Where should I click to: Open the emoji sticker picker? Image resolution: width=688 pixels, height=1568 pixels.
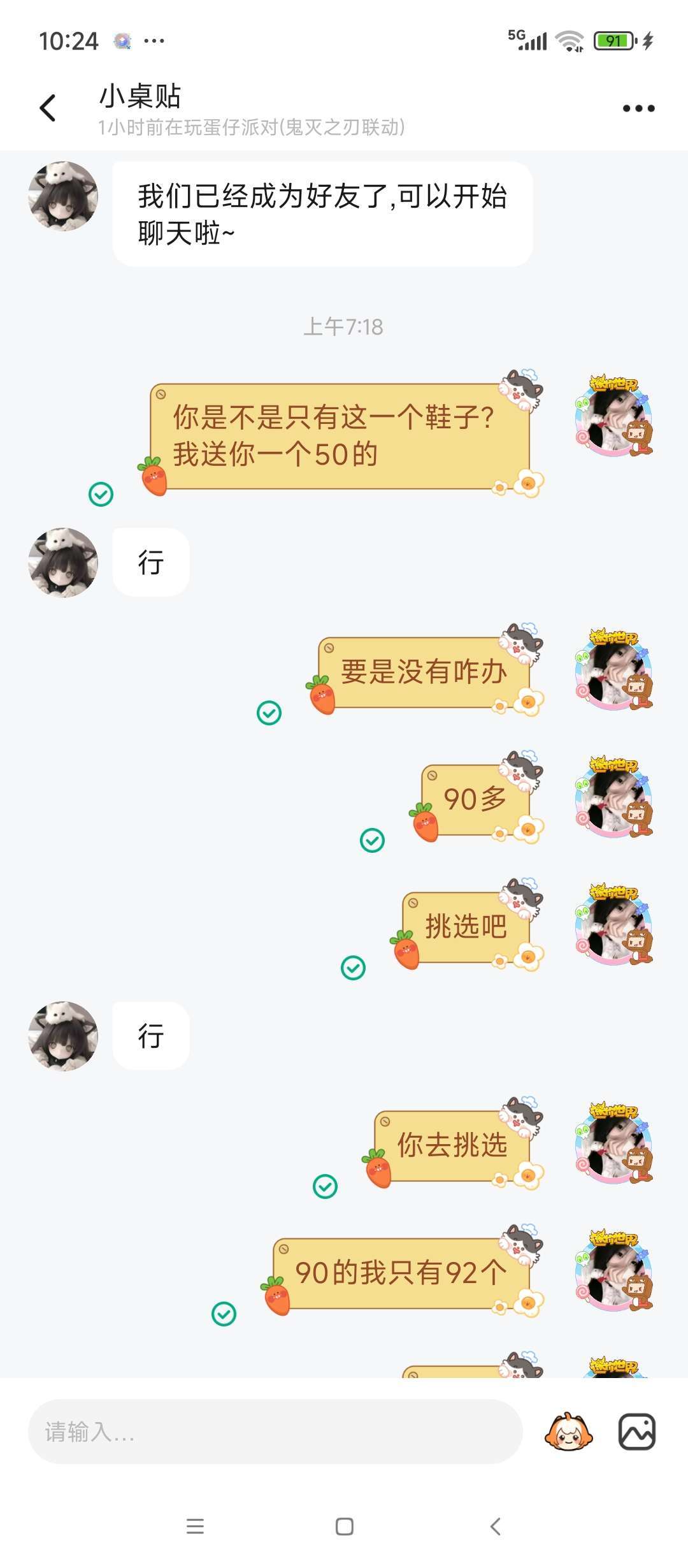pos(568,1432)
